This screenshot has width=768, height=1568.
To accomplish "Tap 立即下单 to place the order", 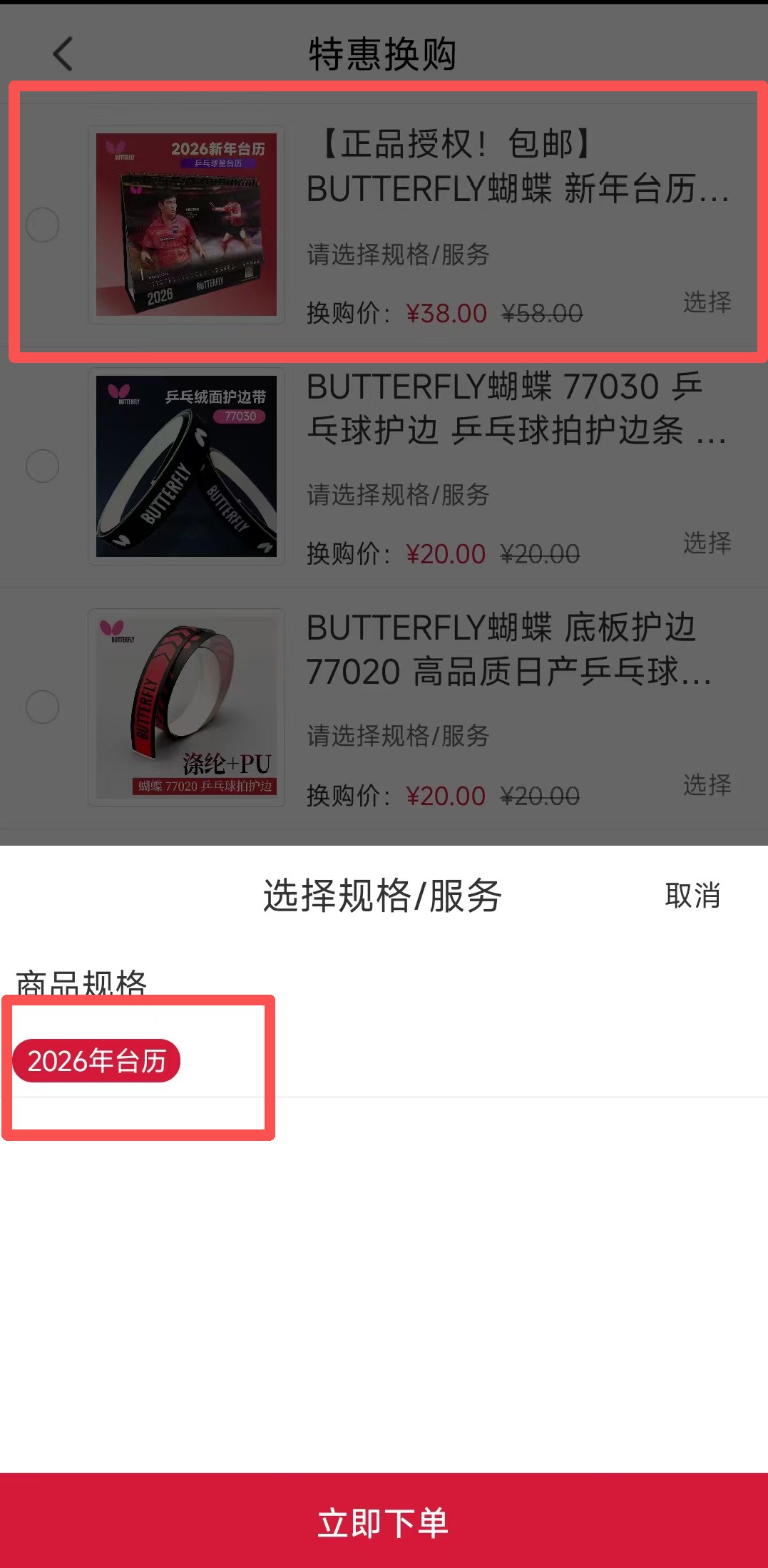I will coord(384,1522).
